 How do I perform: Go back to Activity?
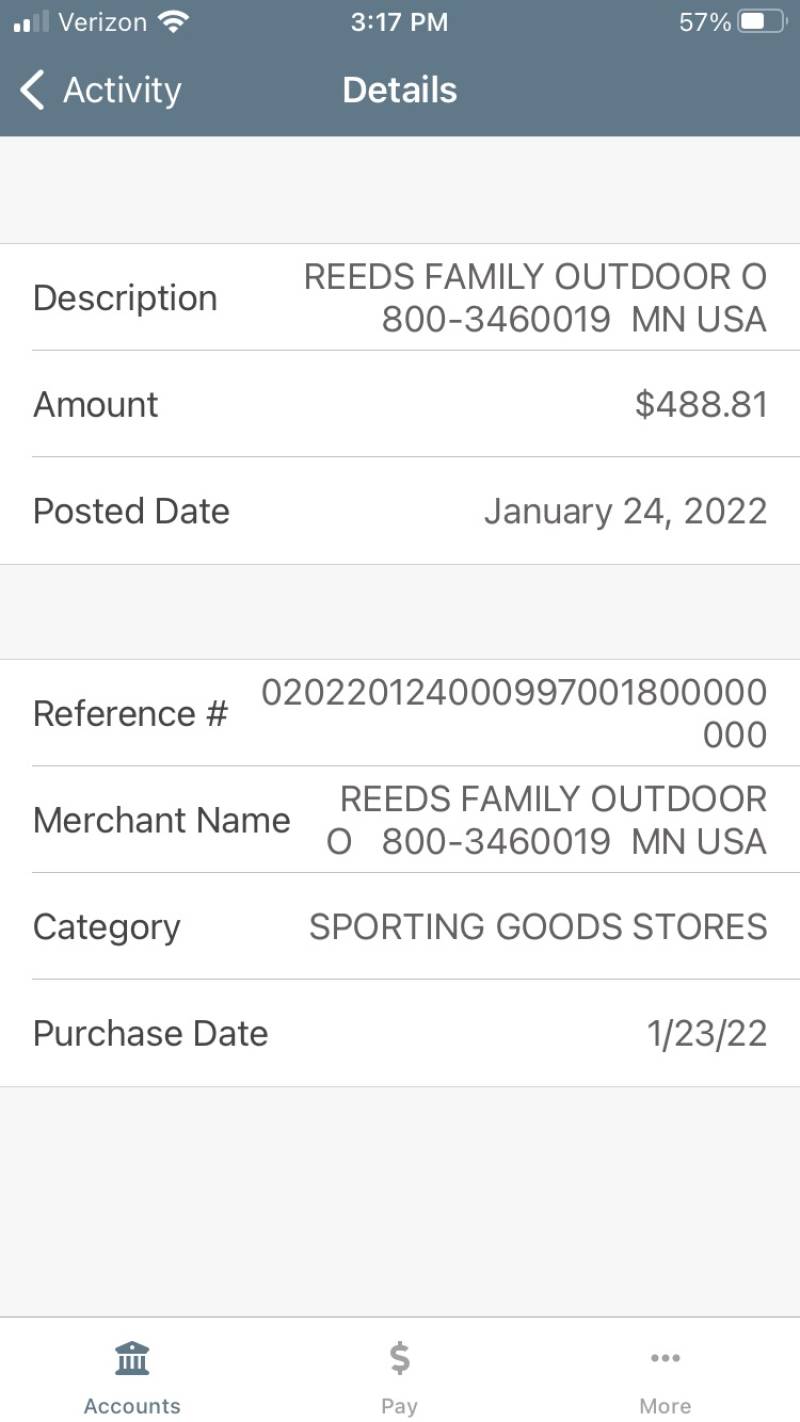coord(100,90)
